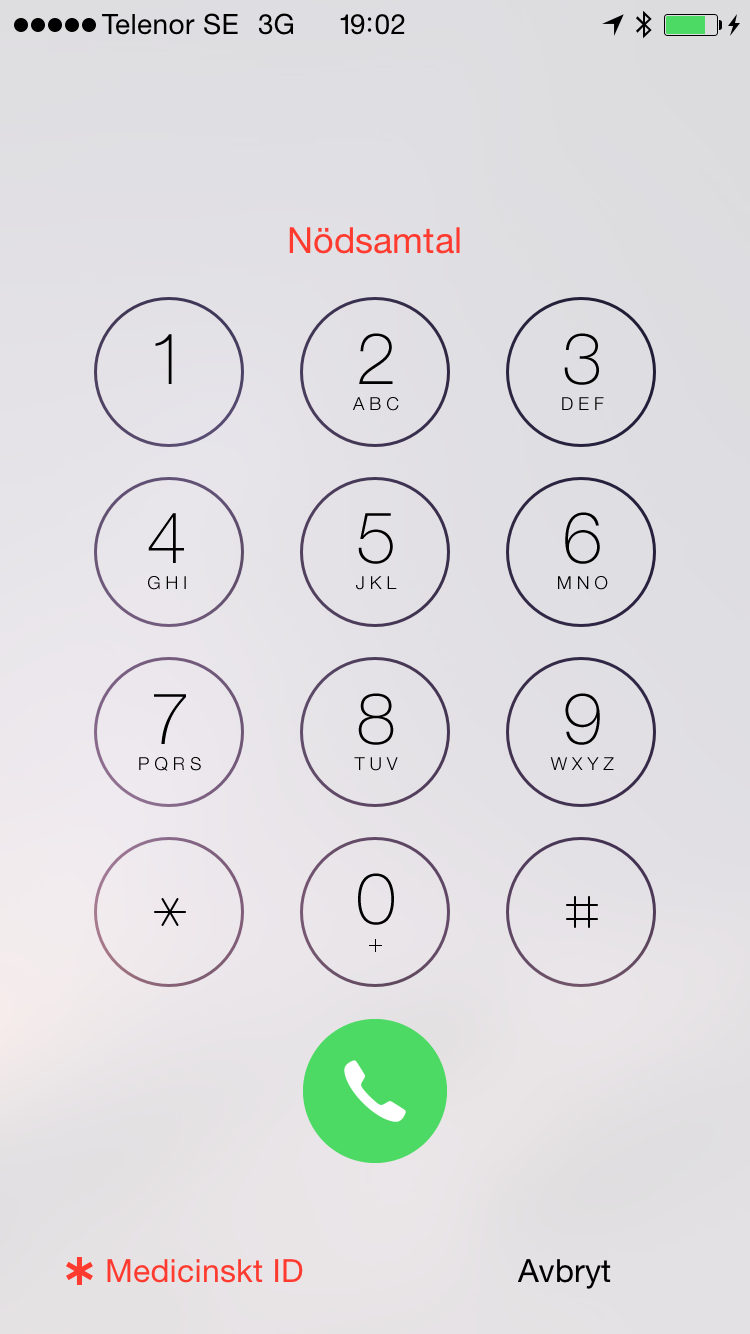This screenshot has width=750, height=1334.
Task: Tap the 2 ABC key
Action: [375, 372]
